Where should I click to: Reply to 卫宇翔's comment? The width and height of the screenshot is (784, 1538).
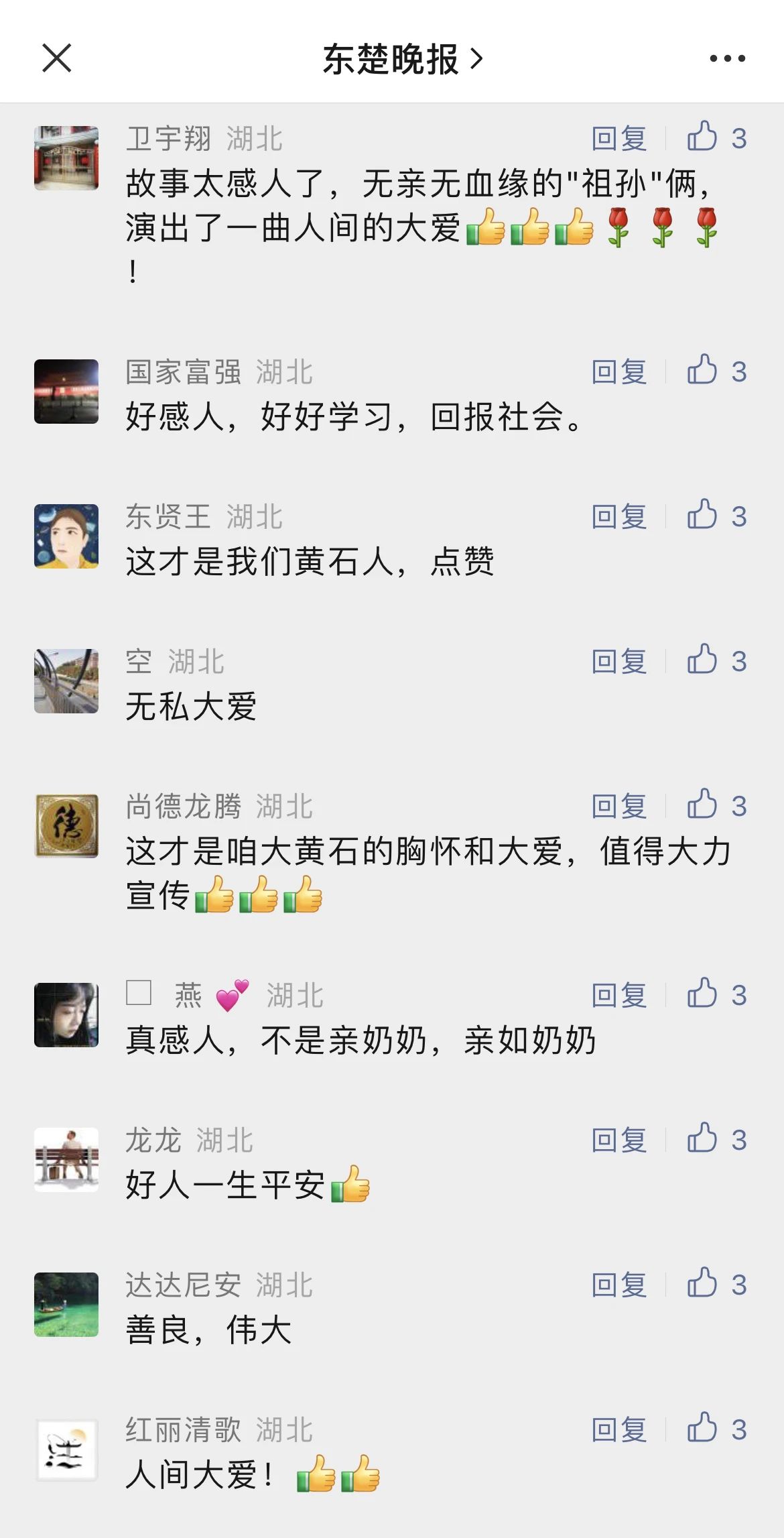click(x=618, y=139)
